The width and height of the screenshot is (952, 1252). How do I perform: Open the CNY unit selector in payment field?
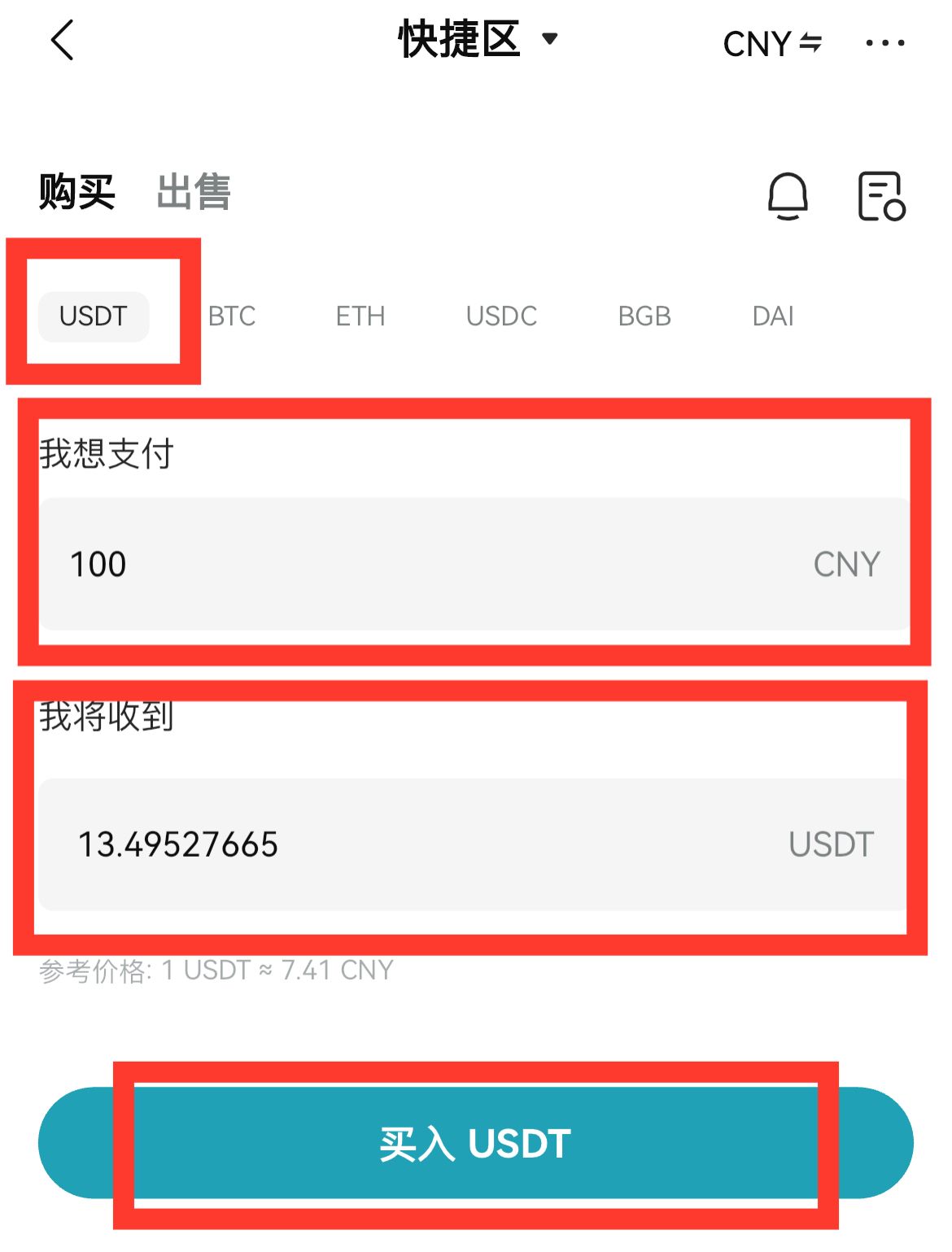click(x=848, y=563)
